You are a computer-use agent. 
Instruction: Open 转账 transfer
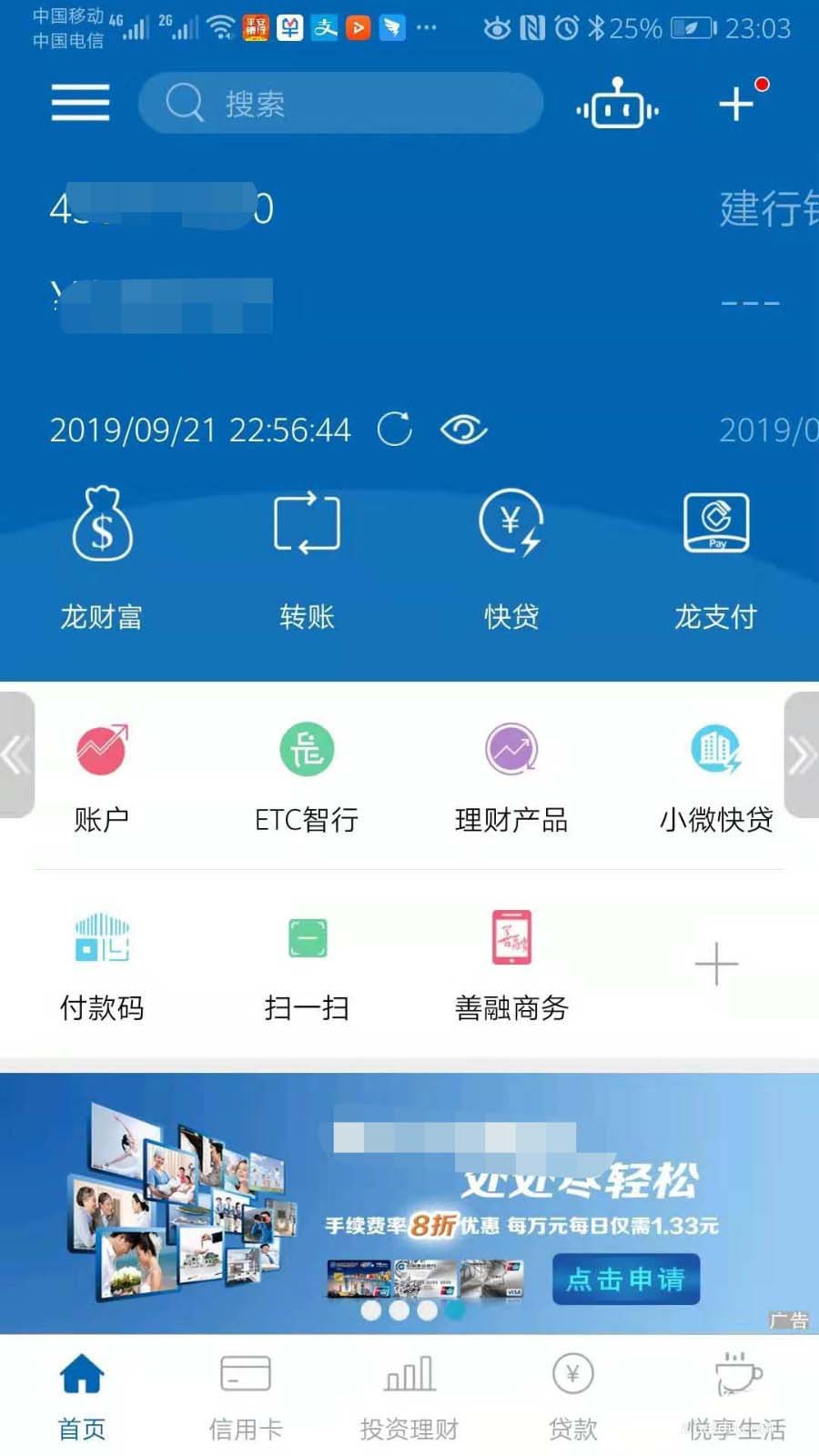[x=307, y=555]
